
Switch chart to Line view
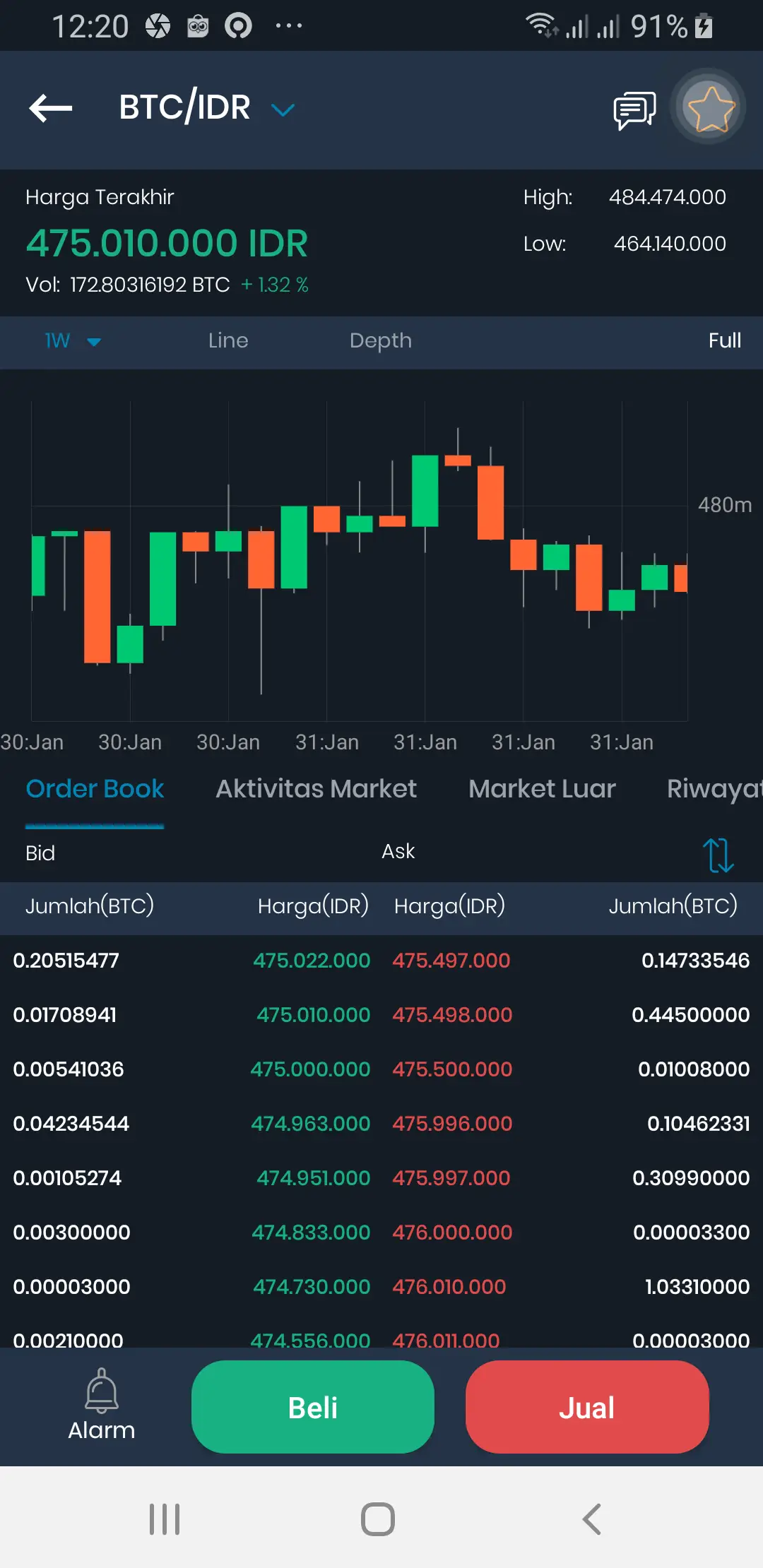pos(227,341)
